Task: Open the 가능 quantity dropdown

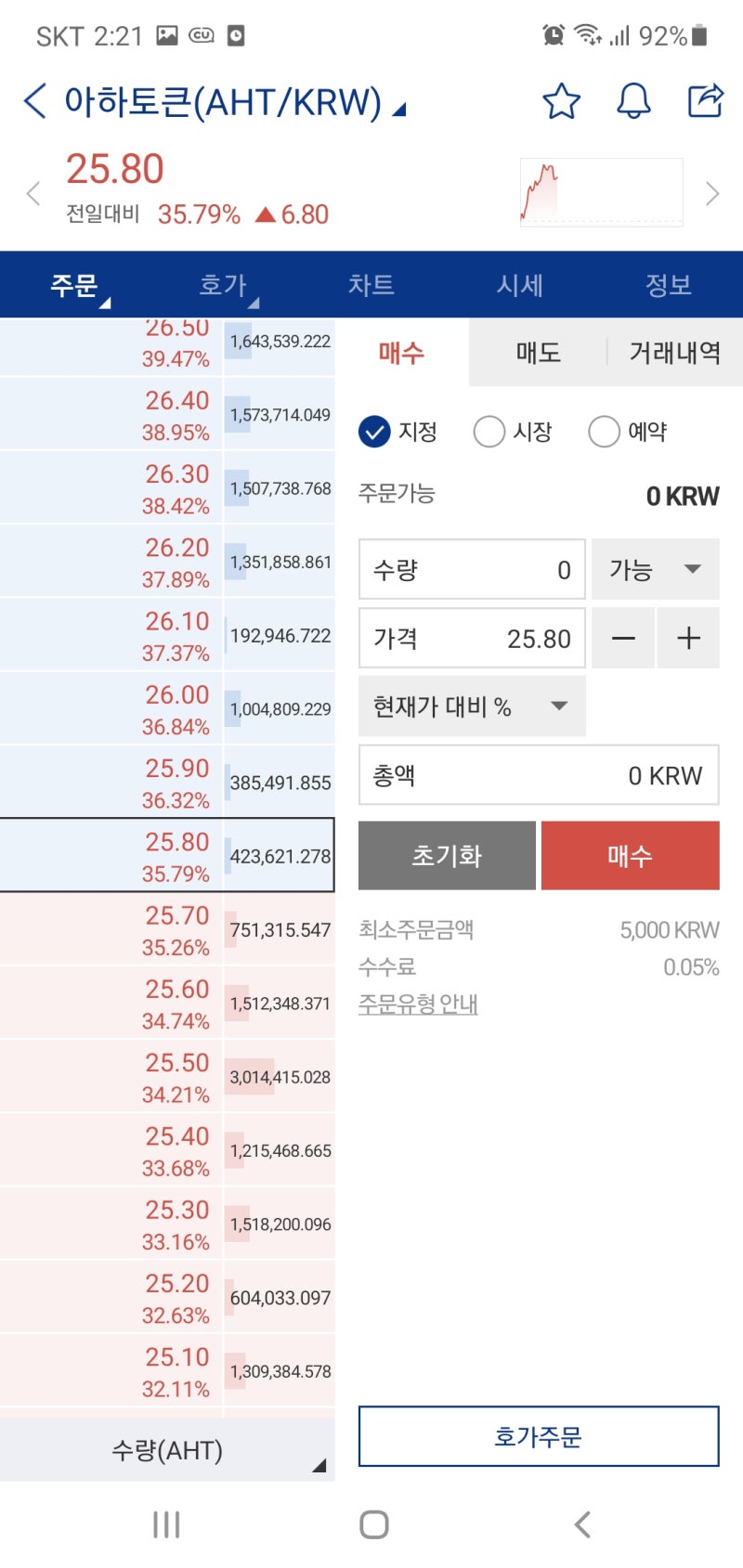Action: point(655,569)
